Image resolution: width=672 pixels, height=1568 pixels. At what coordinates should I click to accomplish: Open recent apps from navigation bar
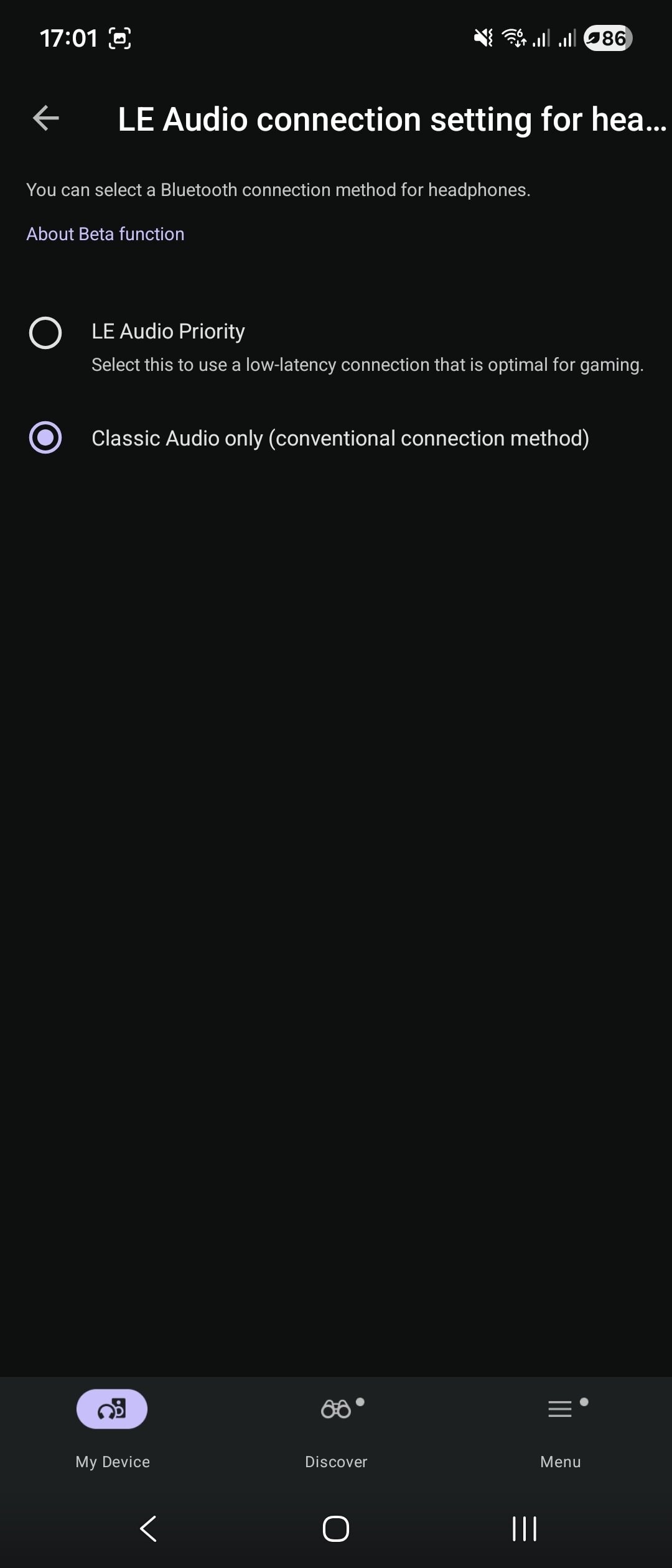[x=524, y=1528]
